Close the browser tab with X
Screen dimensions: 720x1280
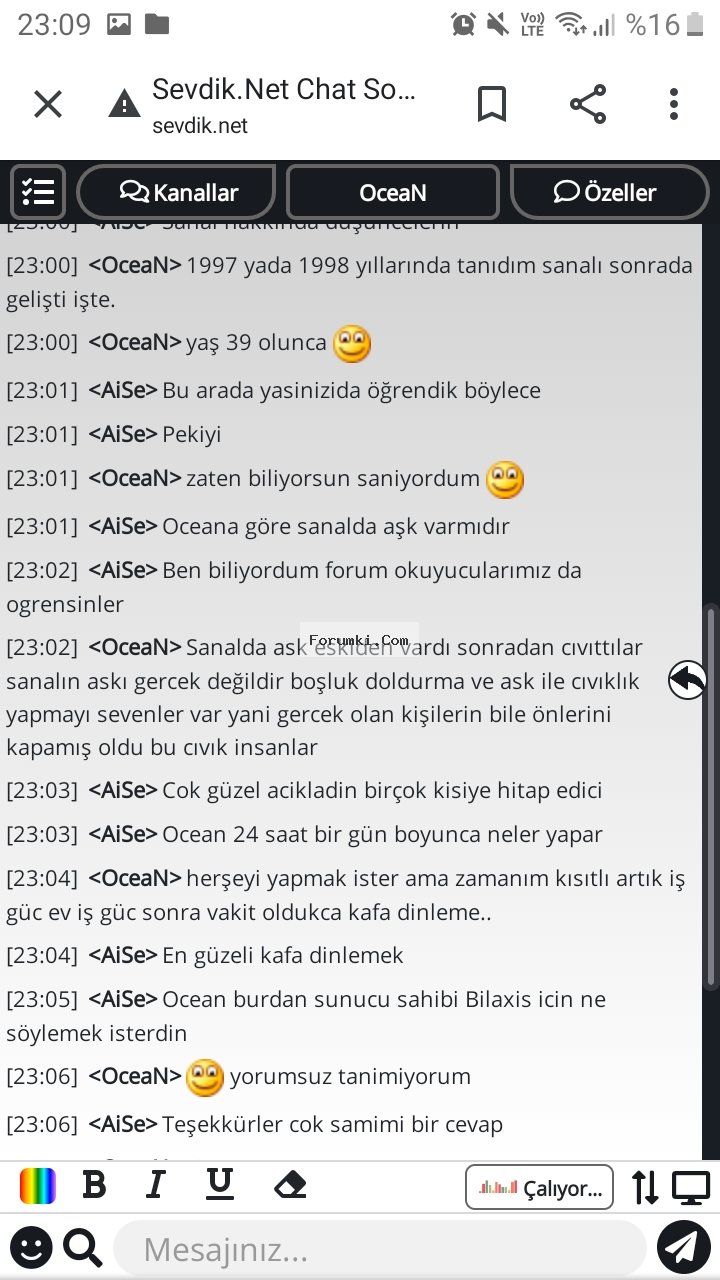click(48, 104)
